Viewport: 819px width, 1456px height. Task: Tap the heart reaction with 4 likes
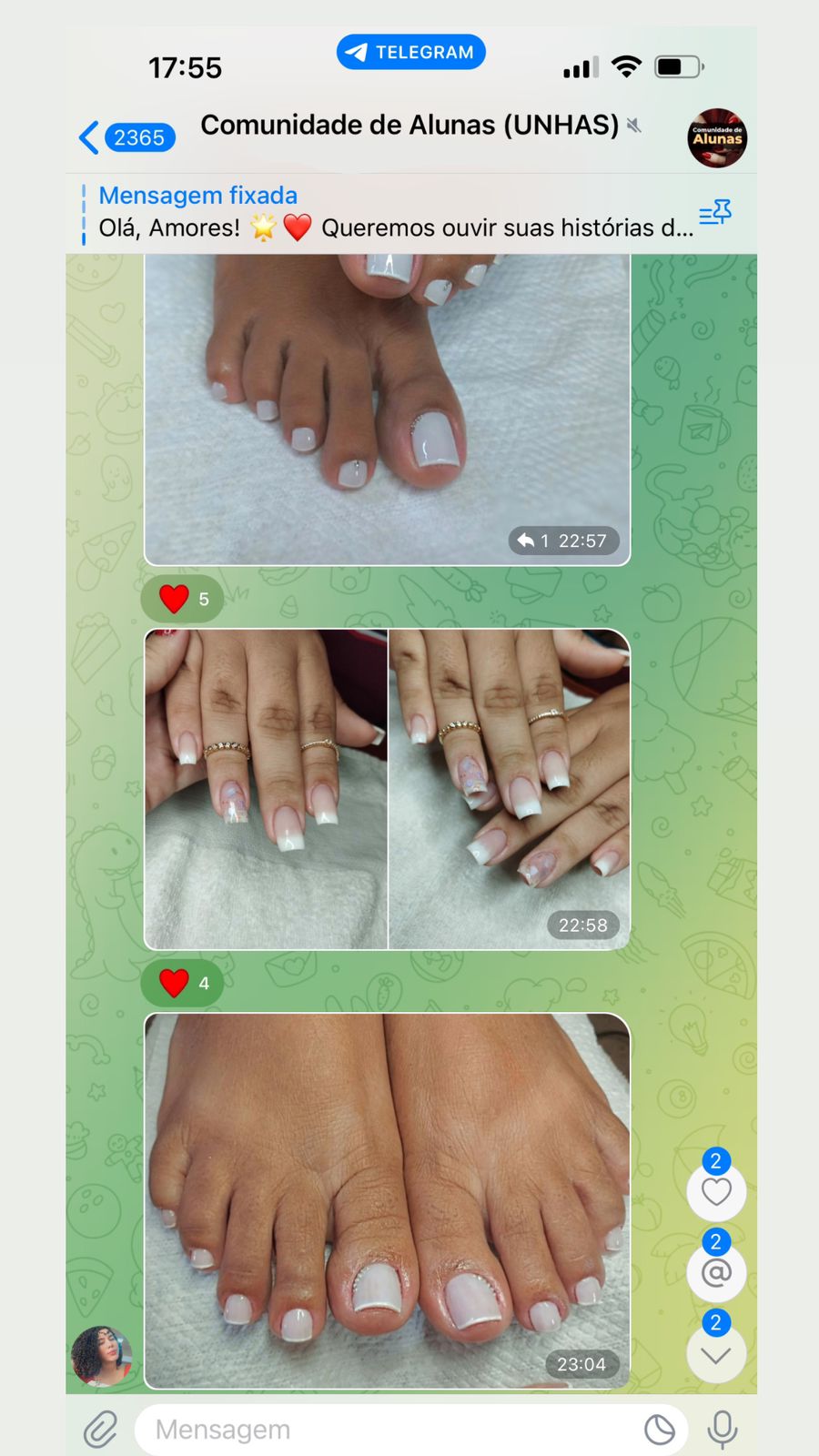[x=183, y=983]
